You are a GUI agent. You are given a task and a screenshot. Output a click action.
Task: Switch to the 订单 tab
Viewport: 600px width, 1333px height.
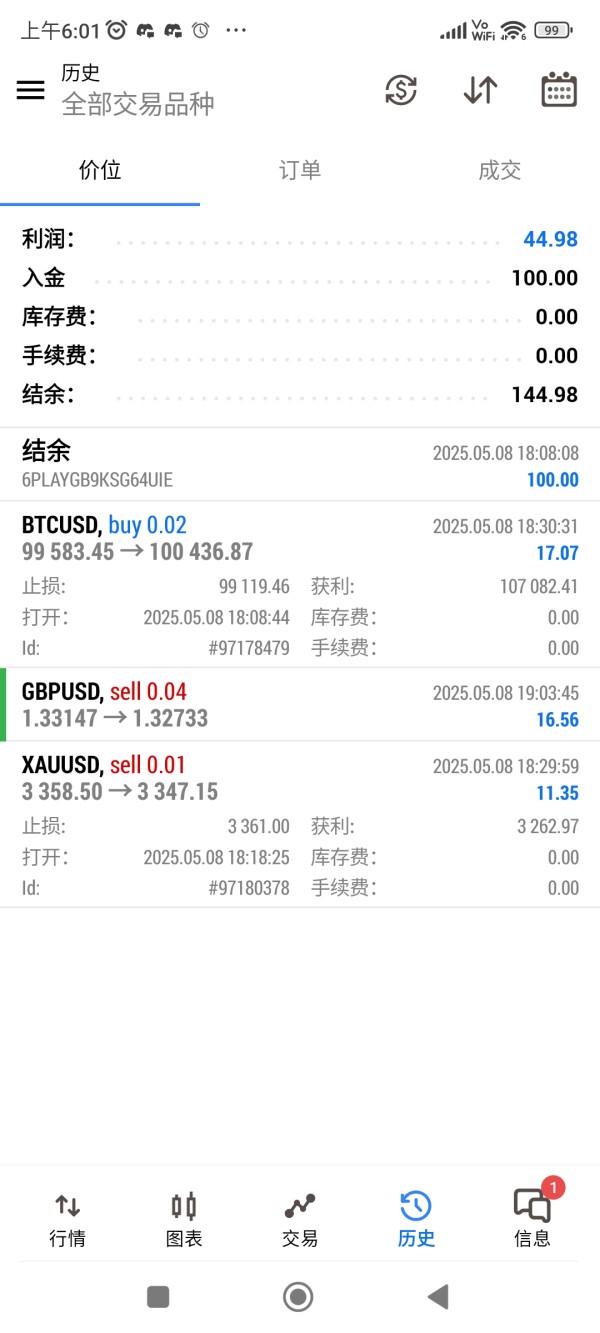click(299, 170)
